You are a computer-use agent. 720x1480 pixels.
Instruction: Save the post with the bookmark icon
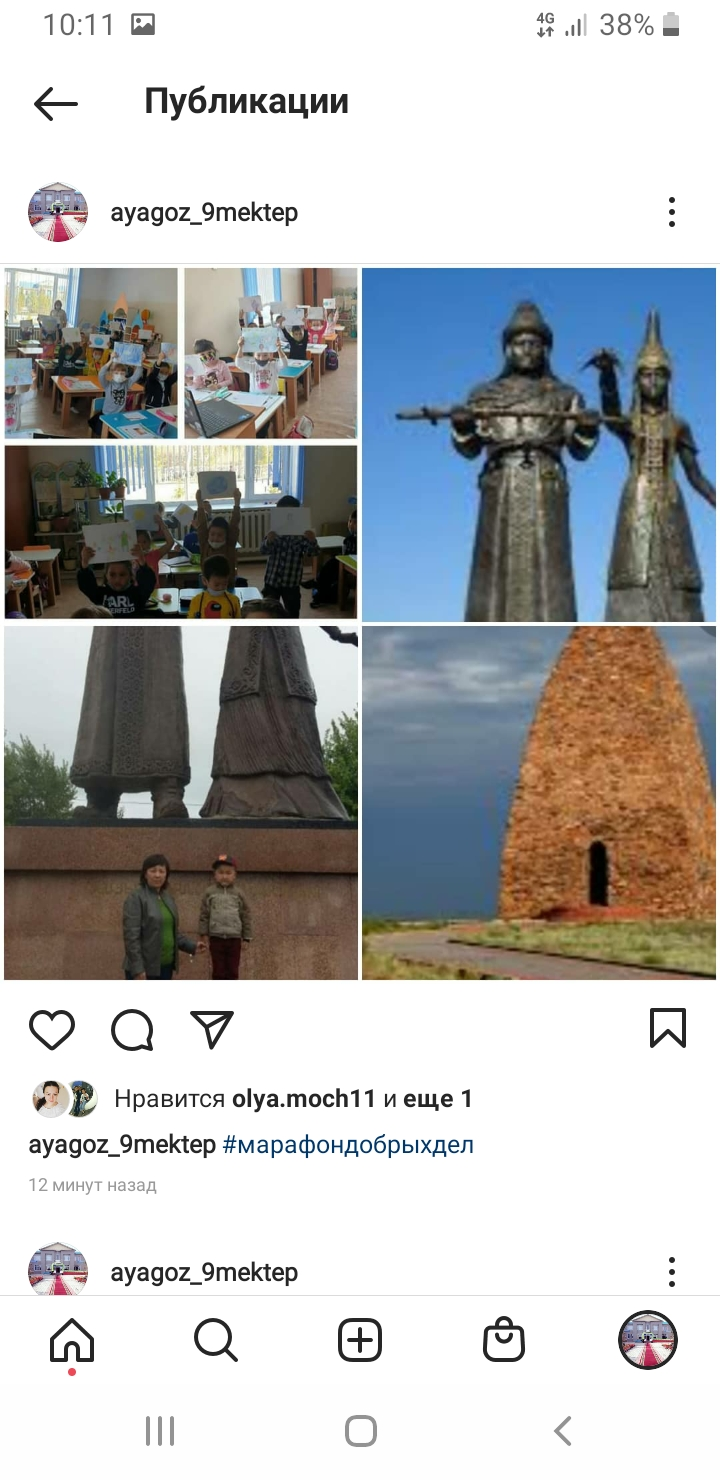(667, 1028)
